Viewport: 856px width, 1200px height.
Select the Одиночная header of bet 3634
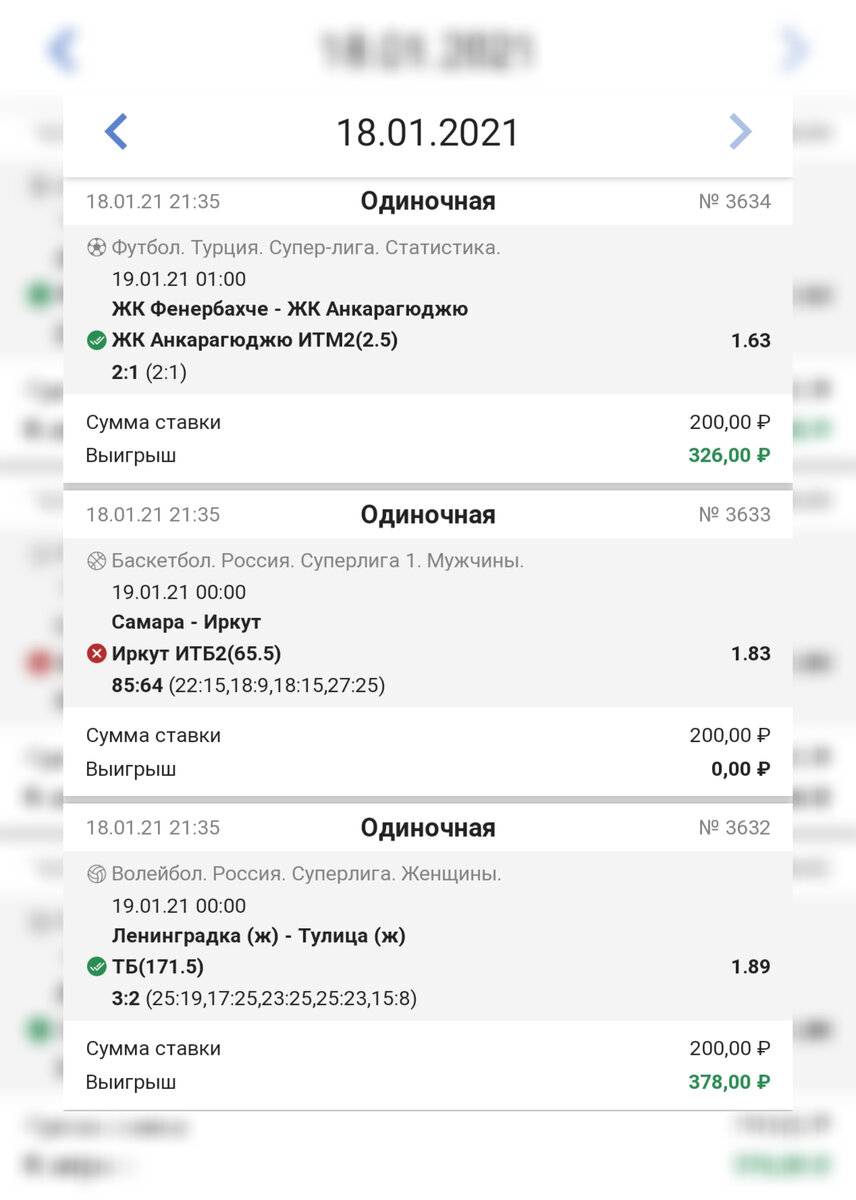[x=428, y=201]
